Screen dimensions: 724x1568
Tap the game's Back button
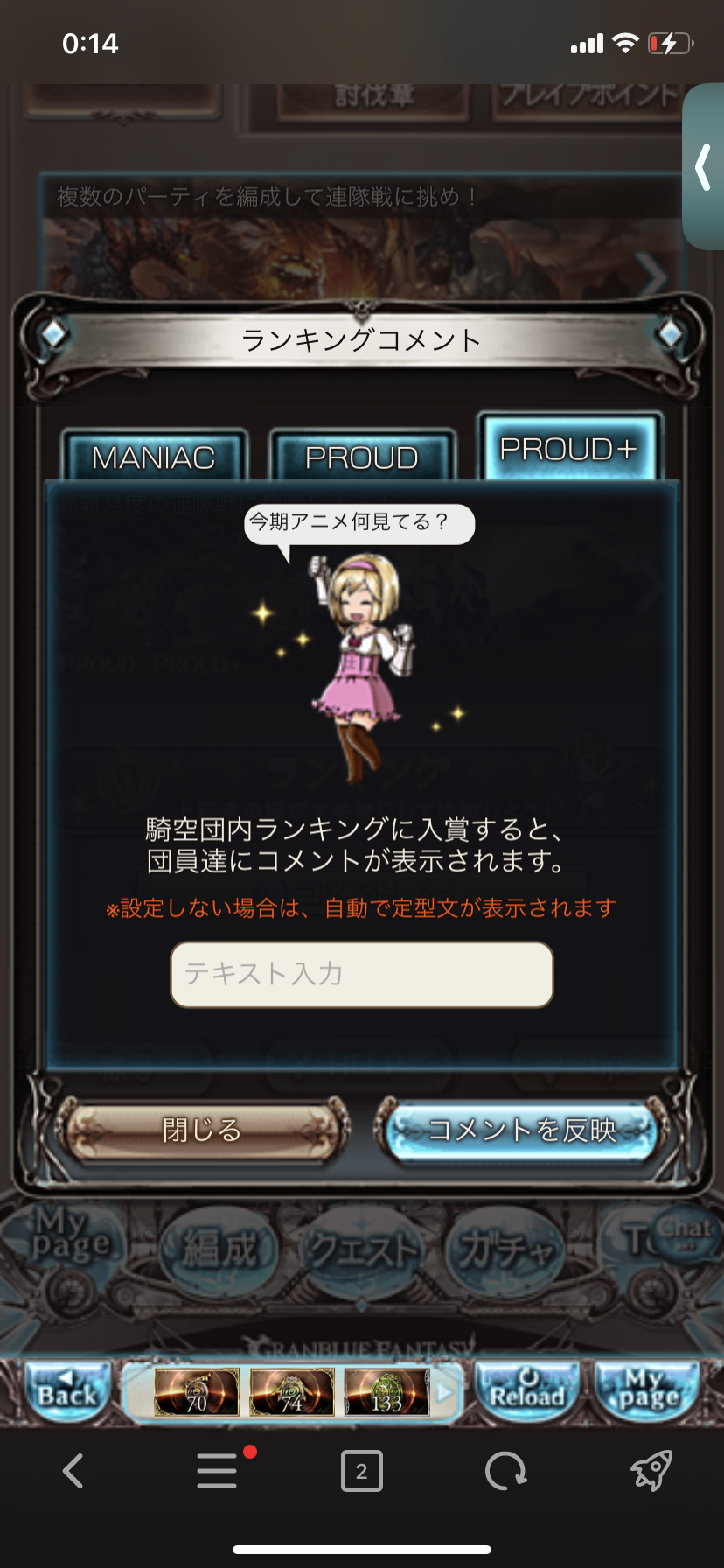click(x=67, y=1391)
